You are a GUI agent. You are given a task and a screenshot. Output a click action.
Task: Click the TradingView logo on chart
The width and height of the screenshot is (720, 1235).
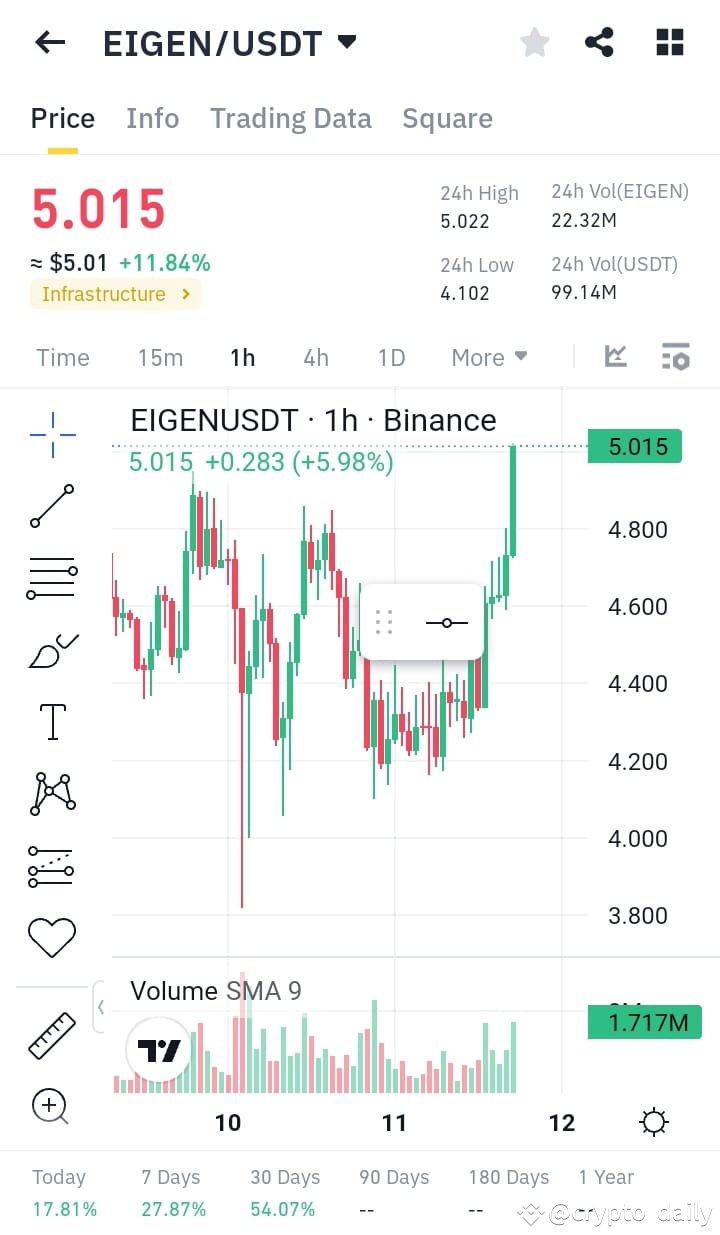pos(157,1051)
